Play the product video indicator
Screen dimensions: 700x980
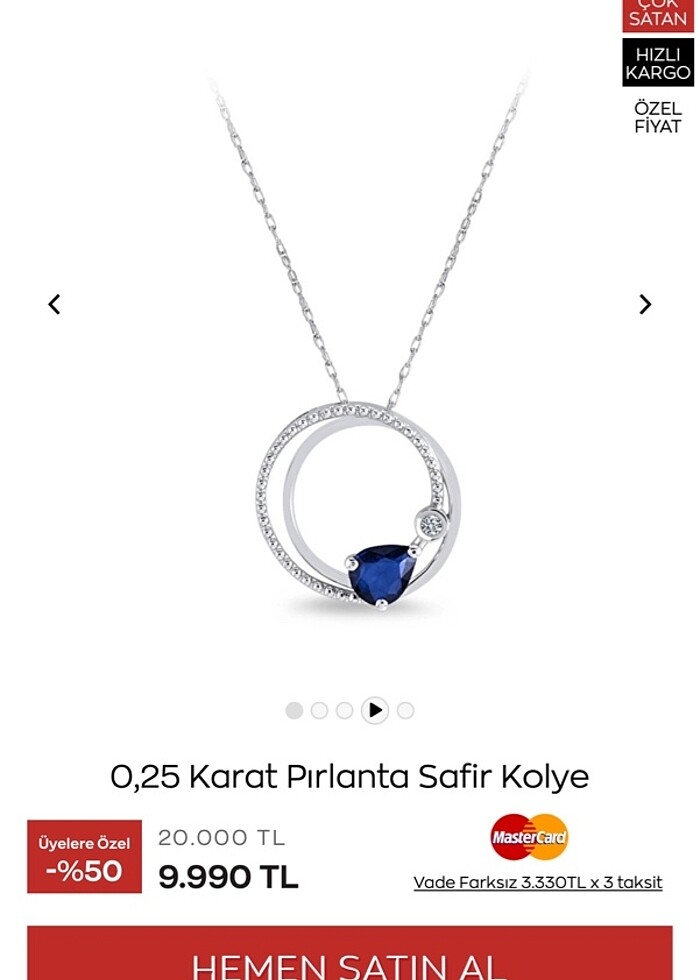coord(375,710)
